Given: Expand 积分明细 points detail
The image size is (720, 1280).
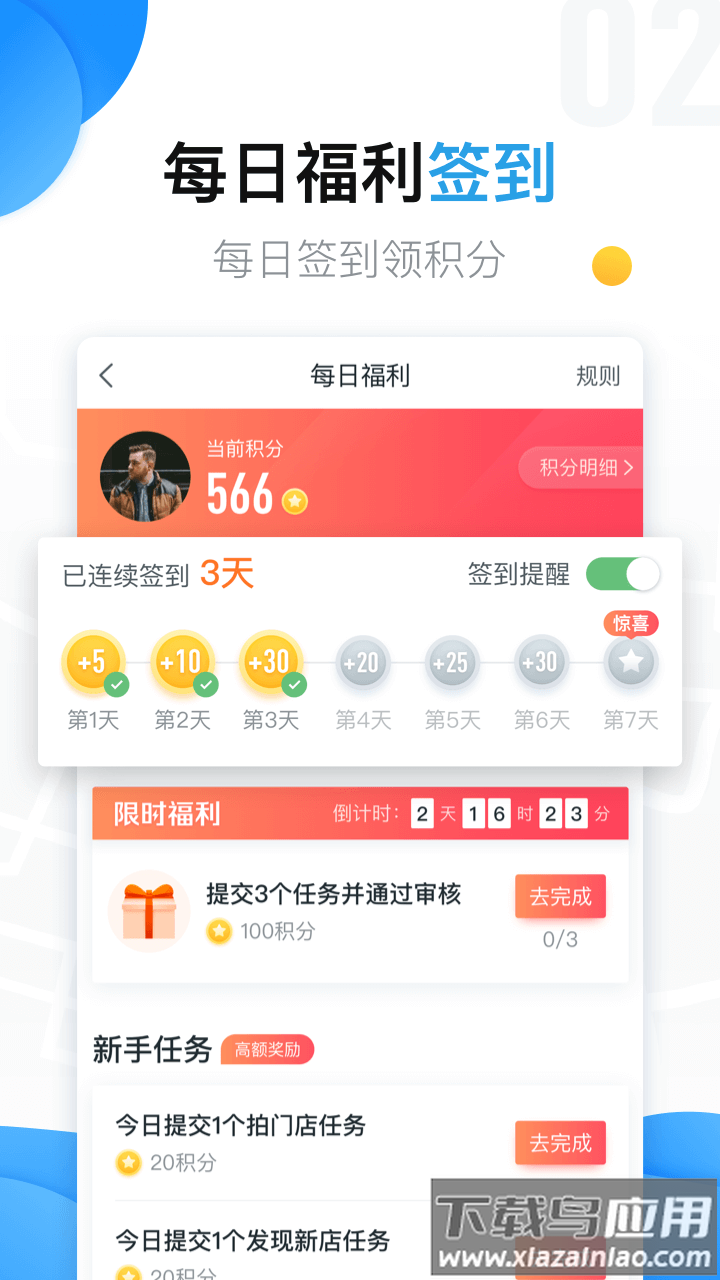Looking at the screenshot, I should point(583,467).
